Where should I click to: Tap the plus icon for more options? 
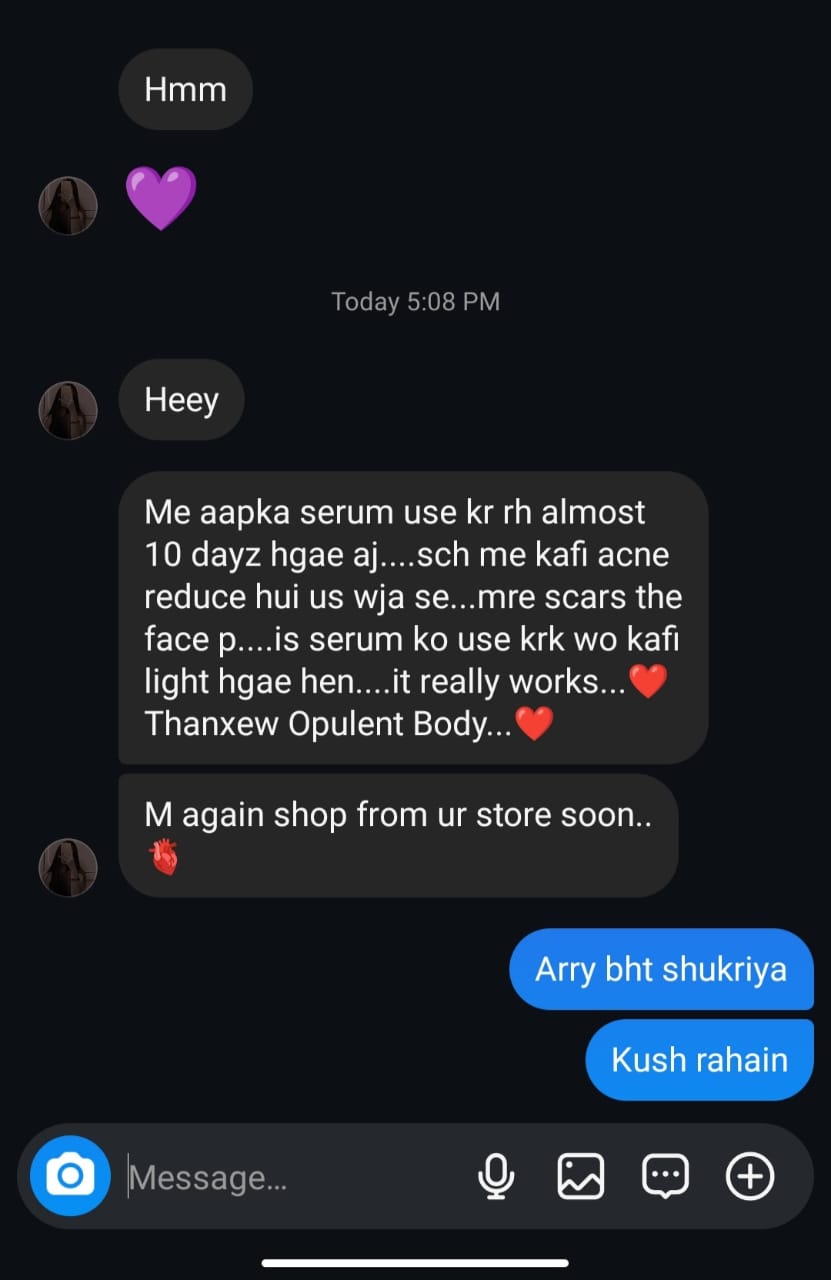[x=749, y=1176]
